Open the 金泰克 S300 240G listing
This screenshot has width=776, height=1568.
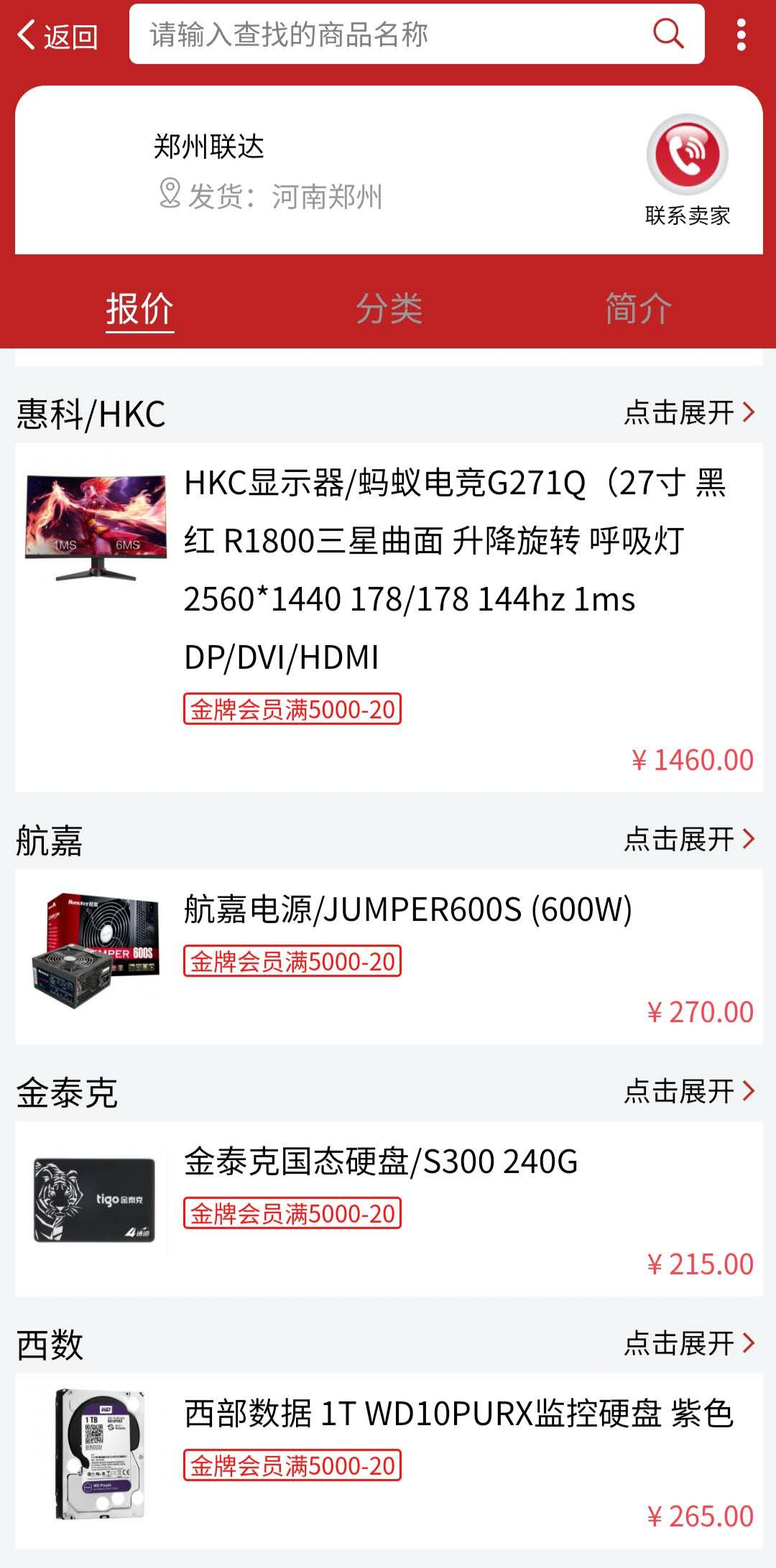tap(389, 1209)
